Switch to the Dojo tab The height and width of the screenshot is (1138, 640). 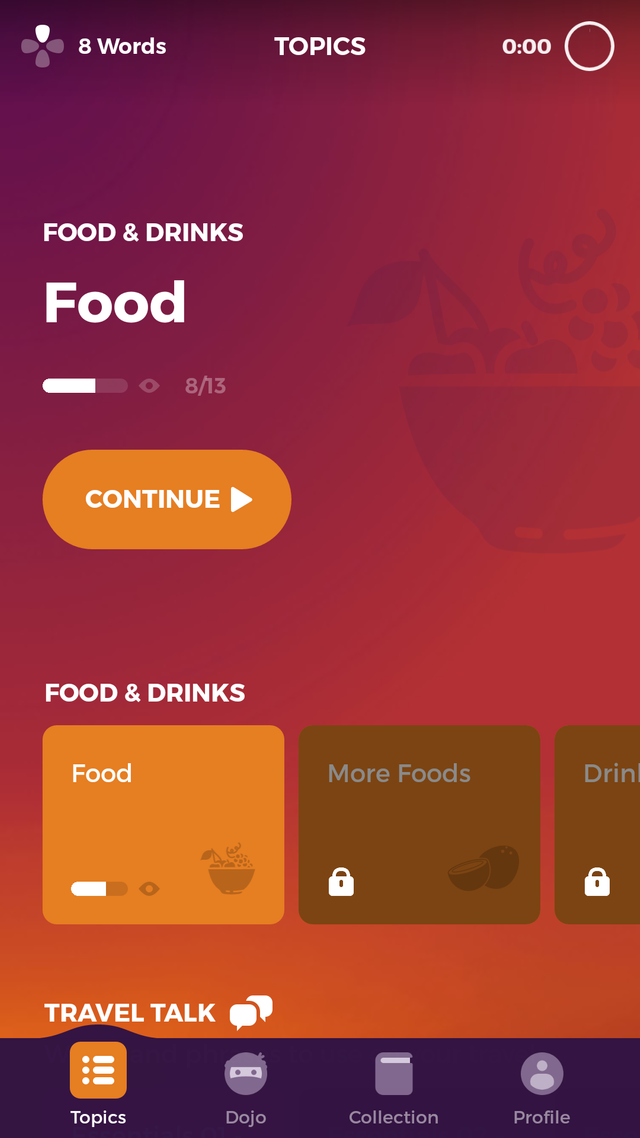[x=245, y=1086]
